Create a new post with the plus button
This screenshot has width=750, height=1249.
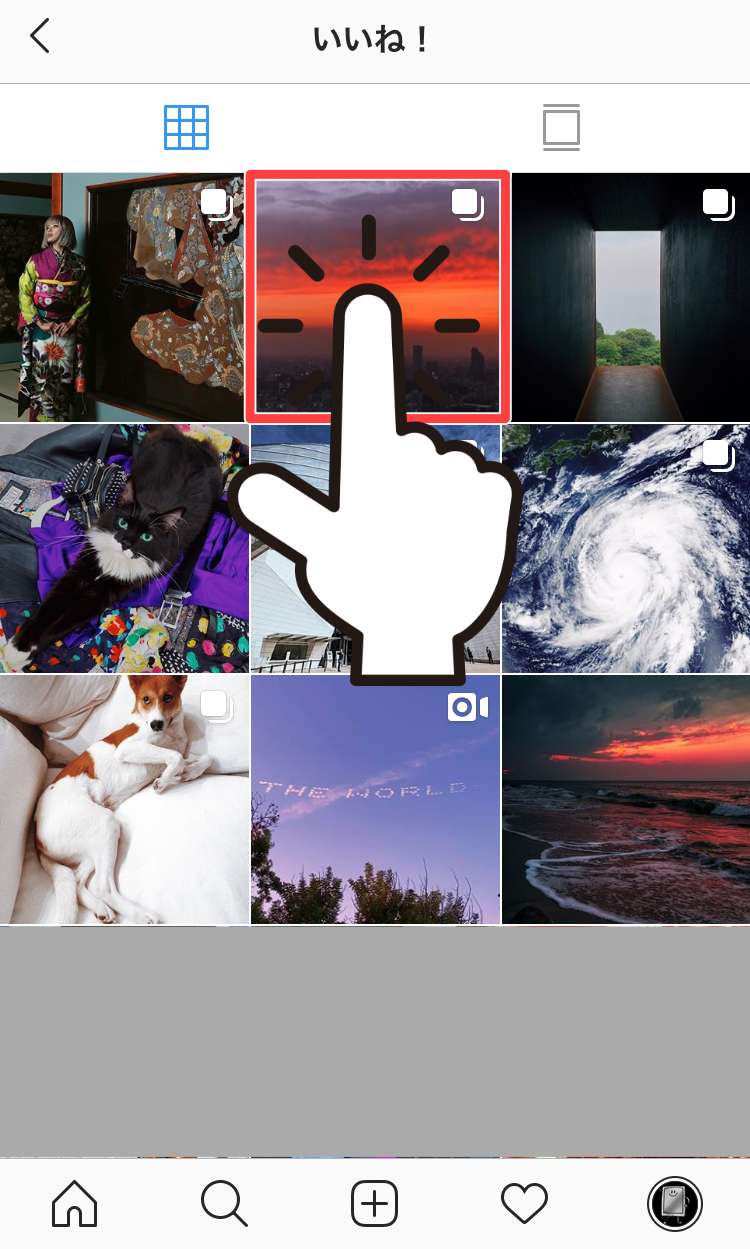(375, 1203)
